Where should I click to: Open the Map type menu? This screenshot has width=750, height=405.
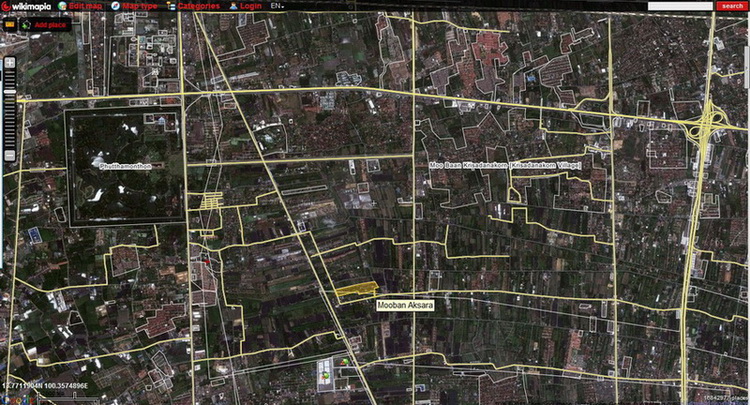pos(135,6)
